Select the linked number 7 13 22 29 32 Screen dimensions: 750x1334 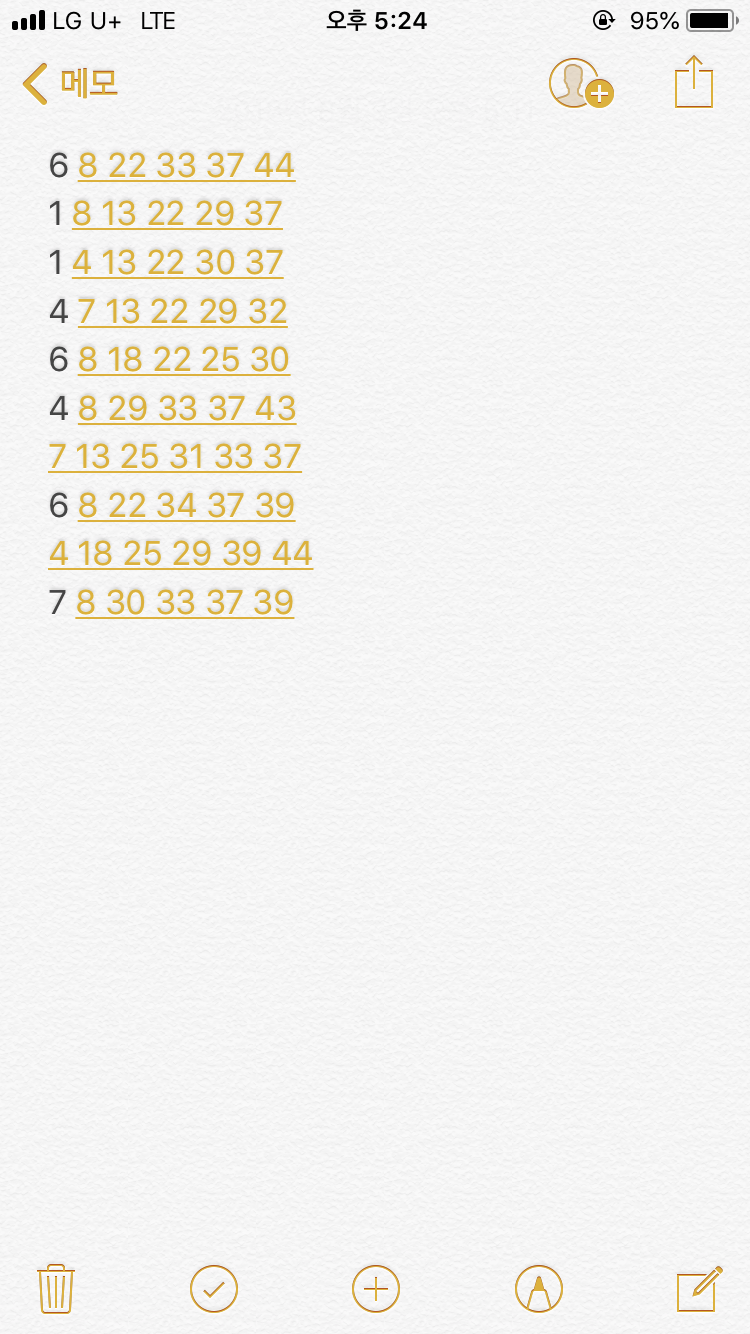pos(182,311)
